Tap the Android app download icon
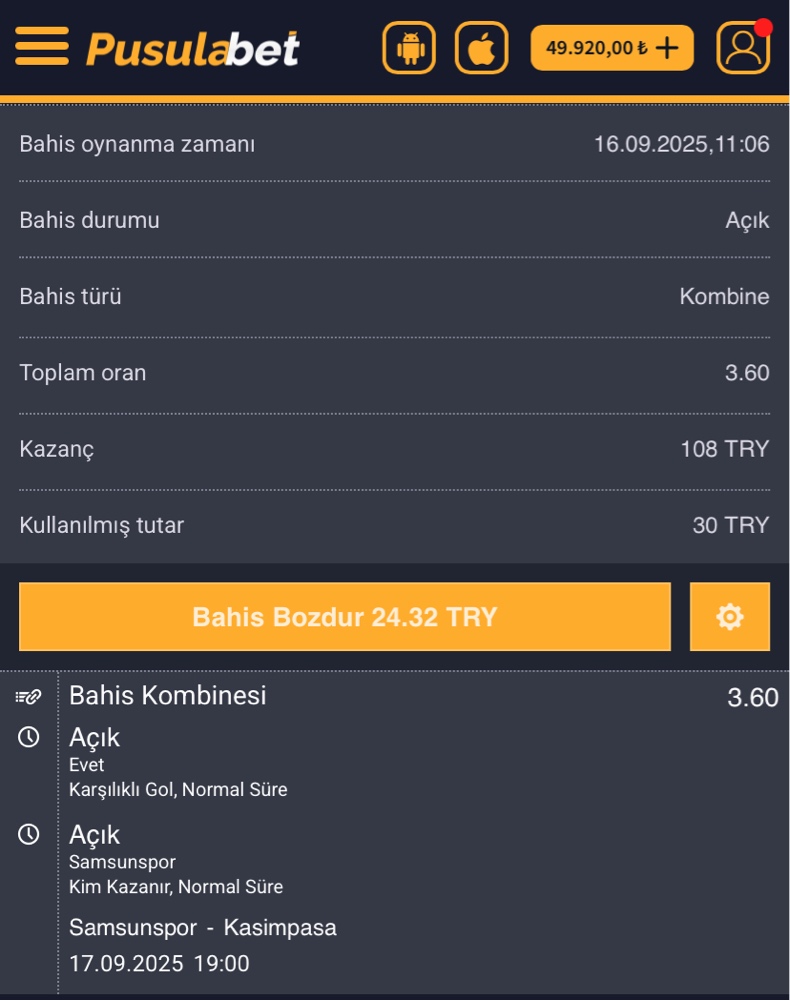This screenshot has width=790, height=1001. (409, 48)
